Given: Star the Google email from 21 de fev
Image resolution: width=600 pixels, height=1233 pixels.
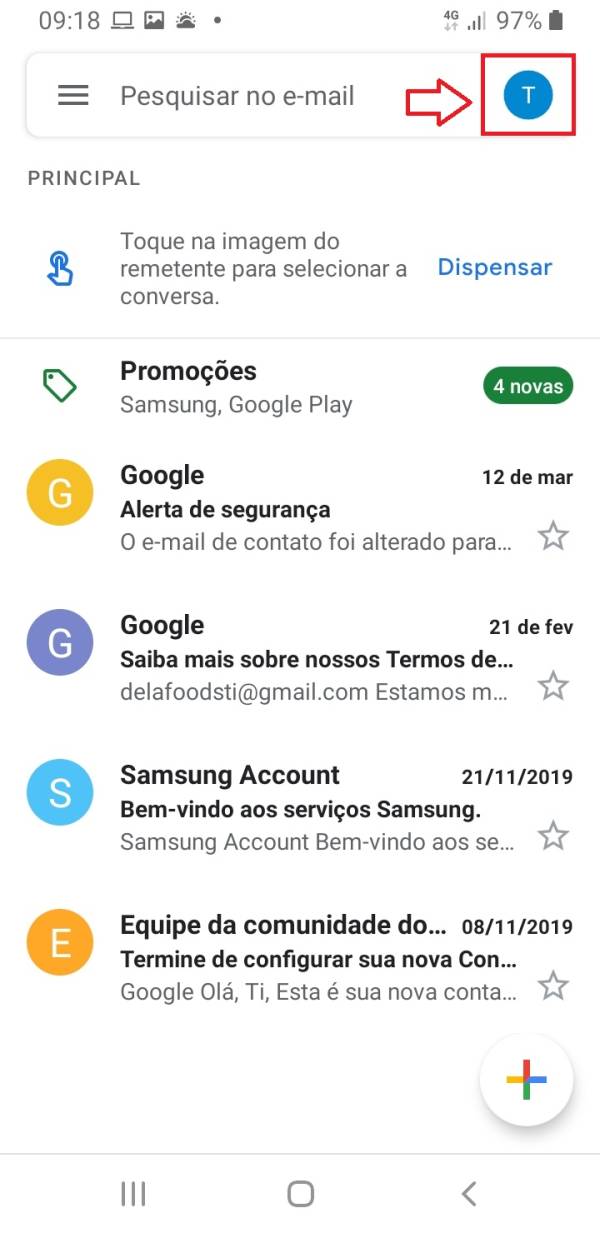Looking at the screenshot, I should point(553,686).
